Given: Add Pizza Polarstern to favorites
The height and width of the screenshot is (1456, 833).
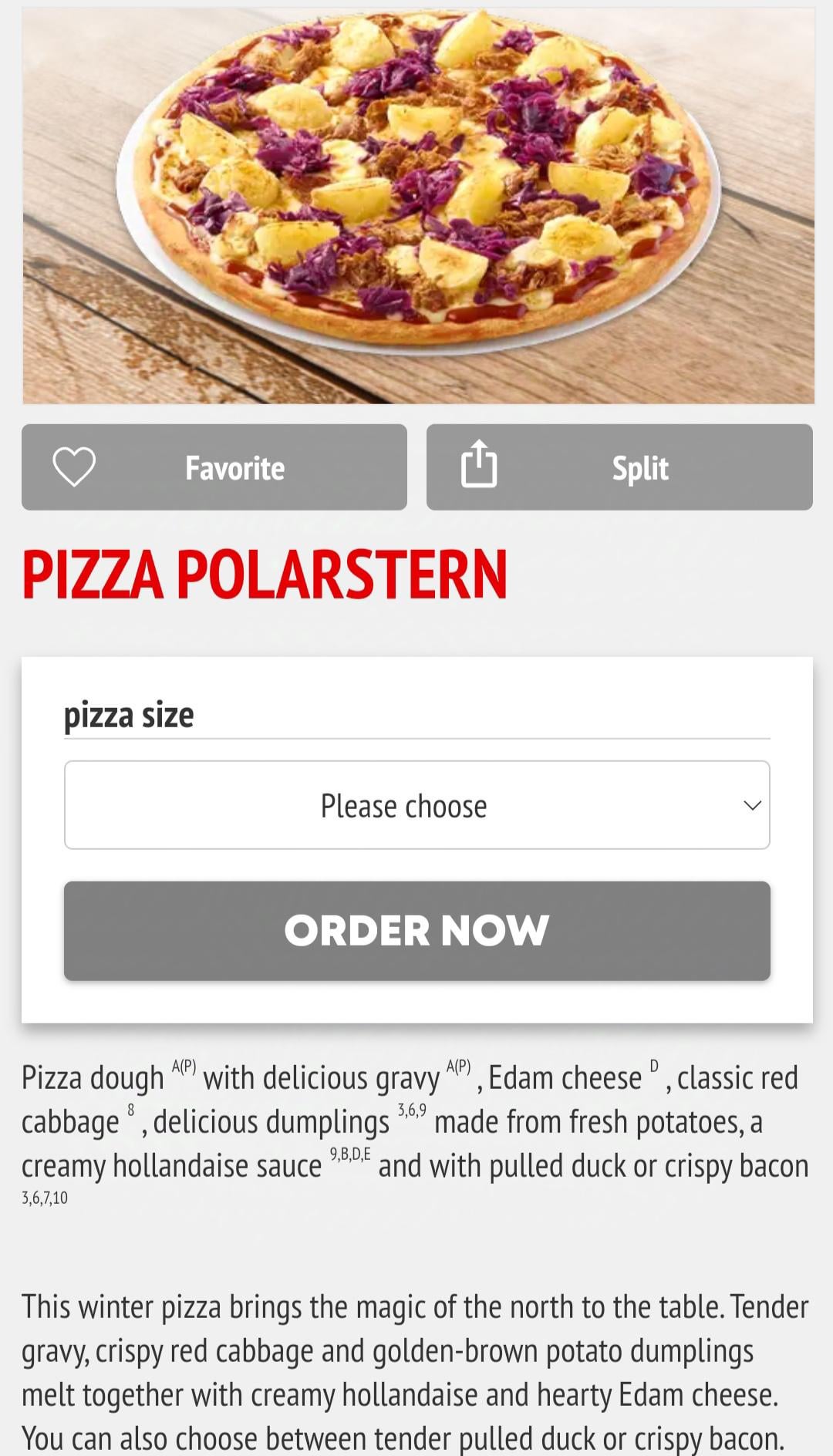Looking at the screenshot, I should [214, 467].
